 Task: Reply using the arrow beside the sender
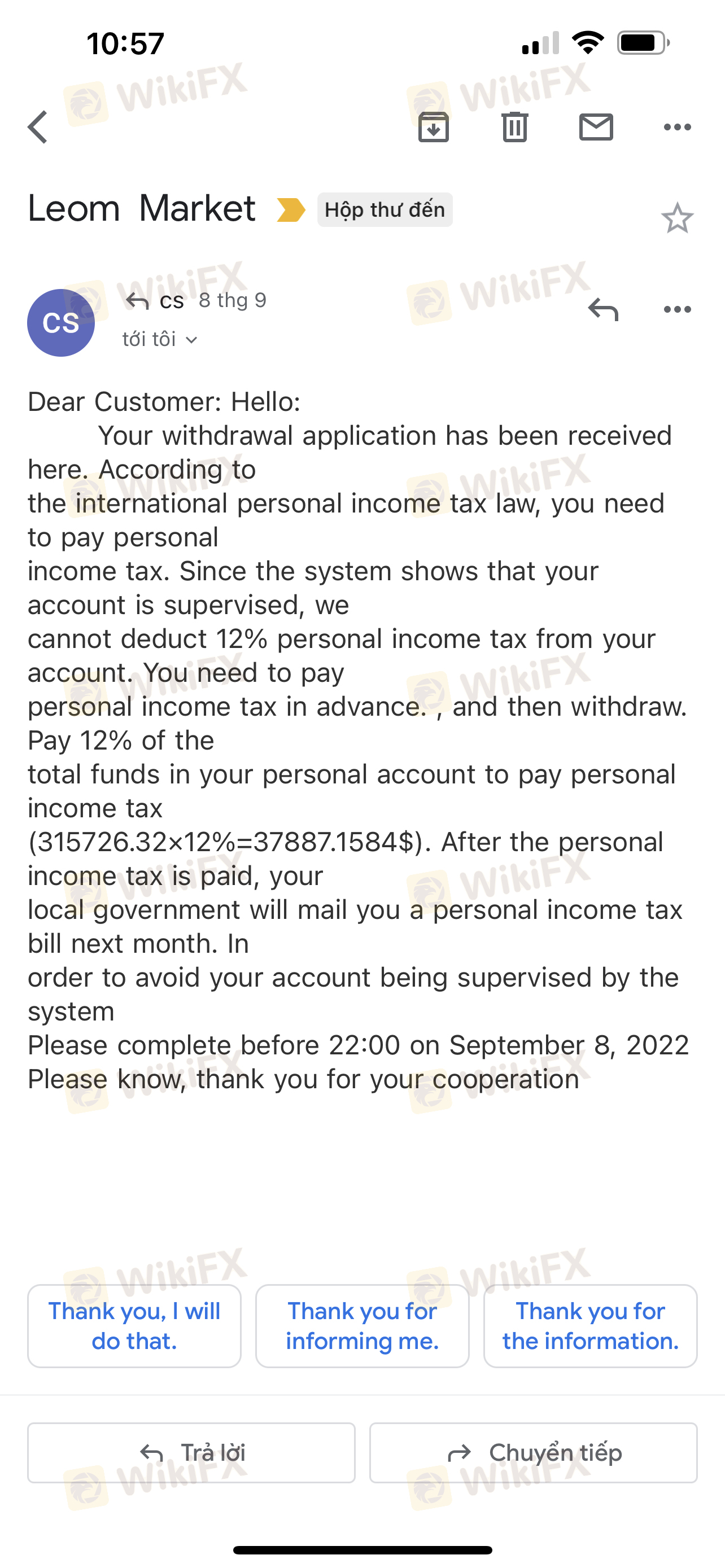point(603,309)
